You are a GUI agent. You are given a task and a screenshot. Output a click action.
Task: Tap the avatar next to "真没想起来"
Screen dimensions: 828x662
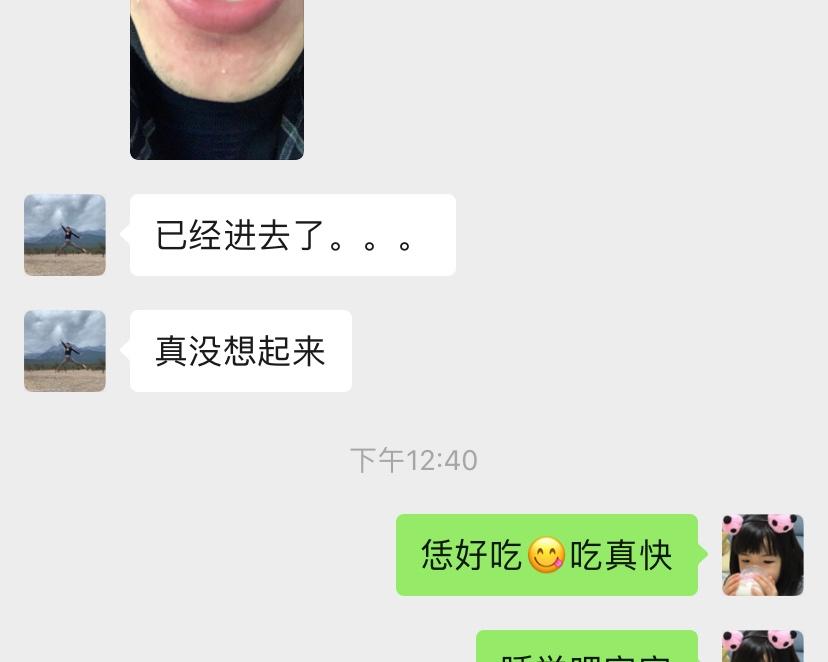65,351
